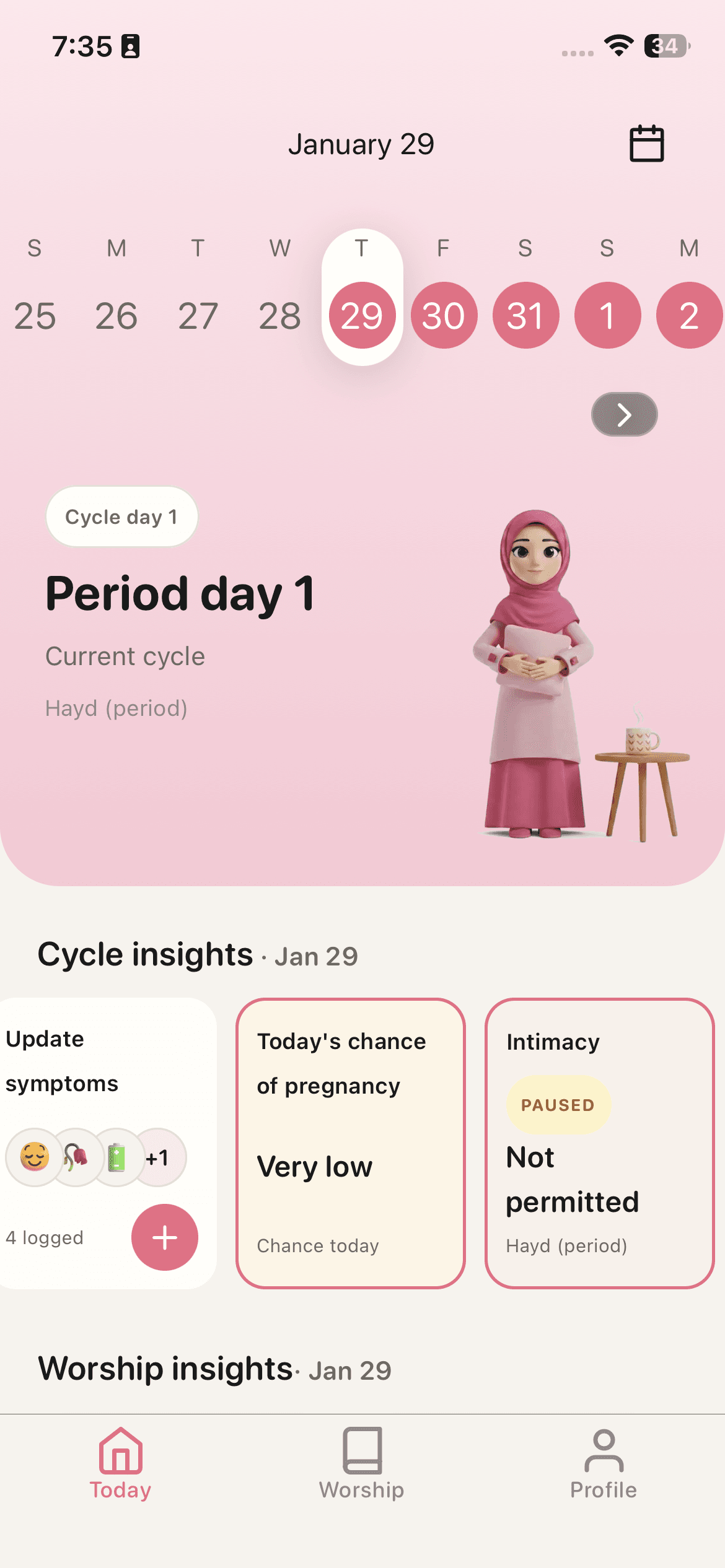
Task: Select the battery energy symptom icon
Action: (116, 1157)
